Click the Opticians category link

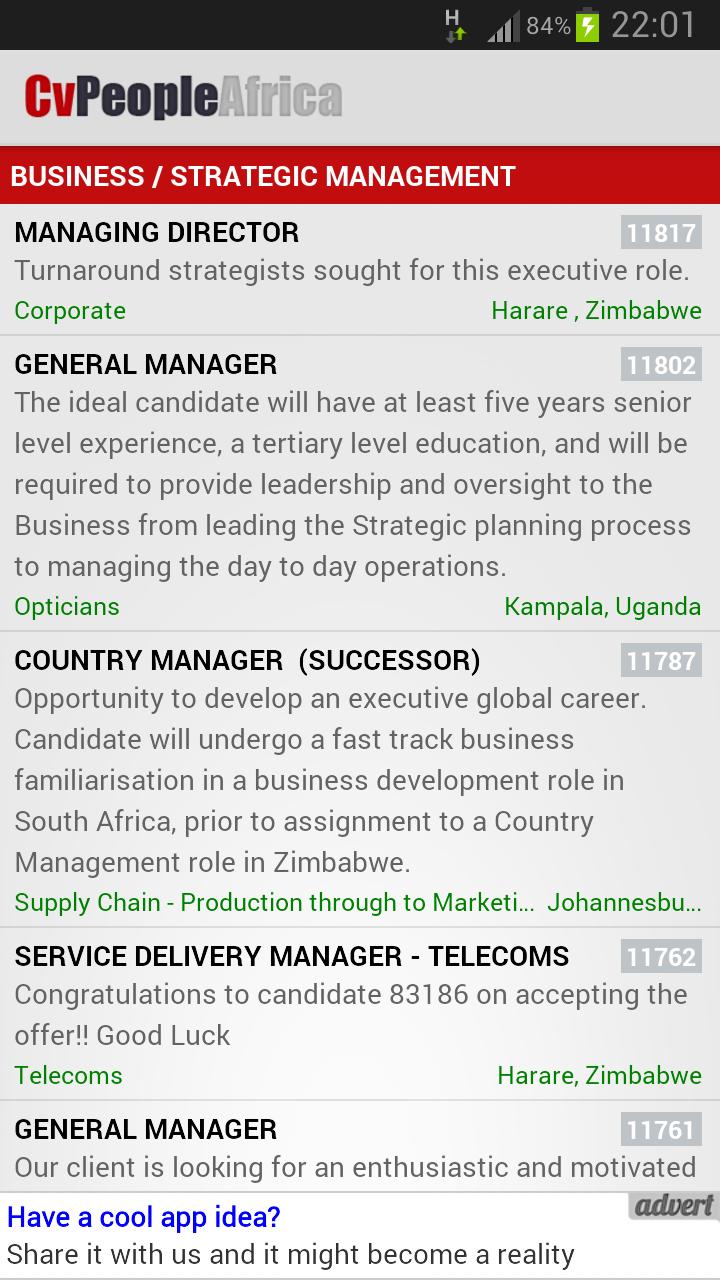click(66, 606)
